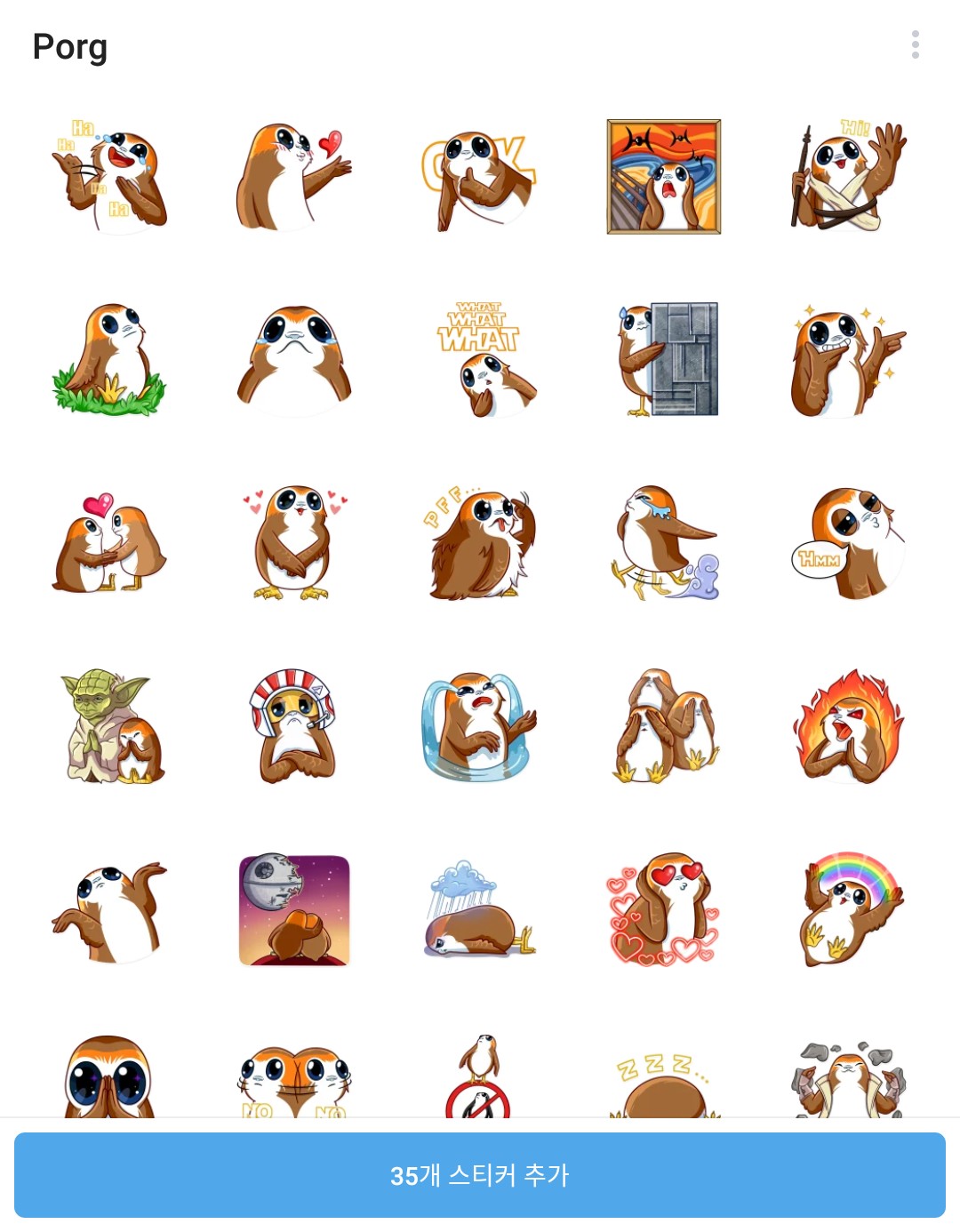Preview the Porg blowing a heart kiss
Image resolution: width=960 pixels, height=1232 pixels.
pos(294,177)
